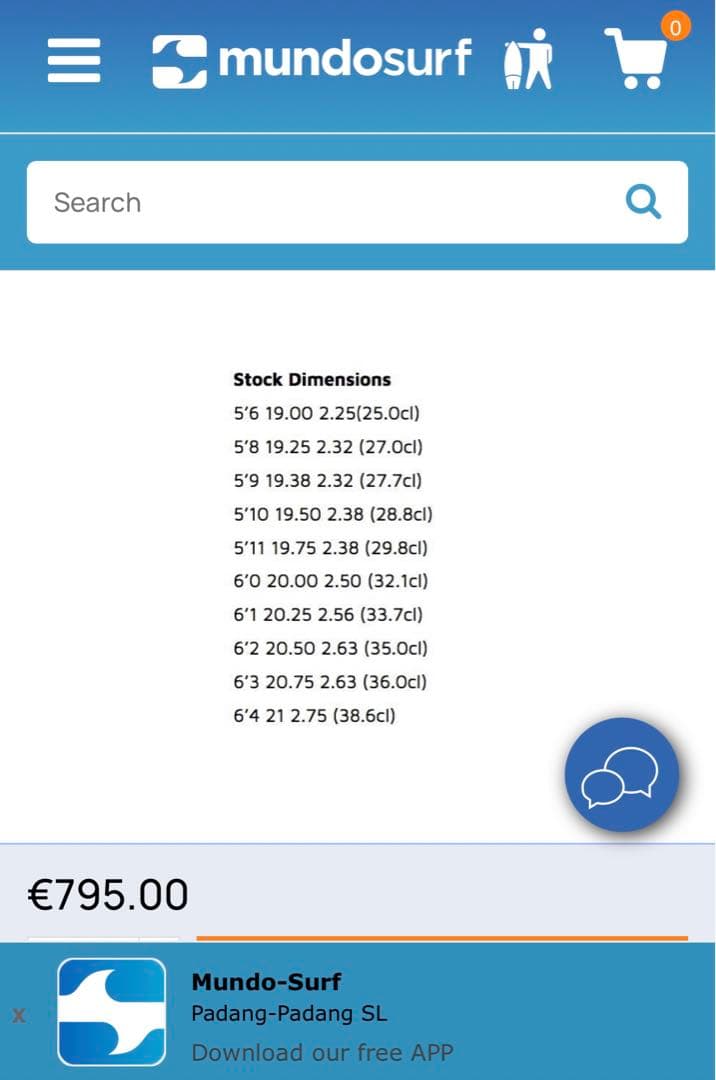View the shopping cart
This screenshot has height=1080, width=716.
[637, 59]
